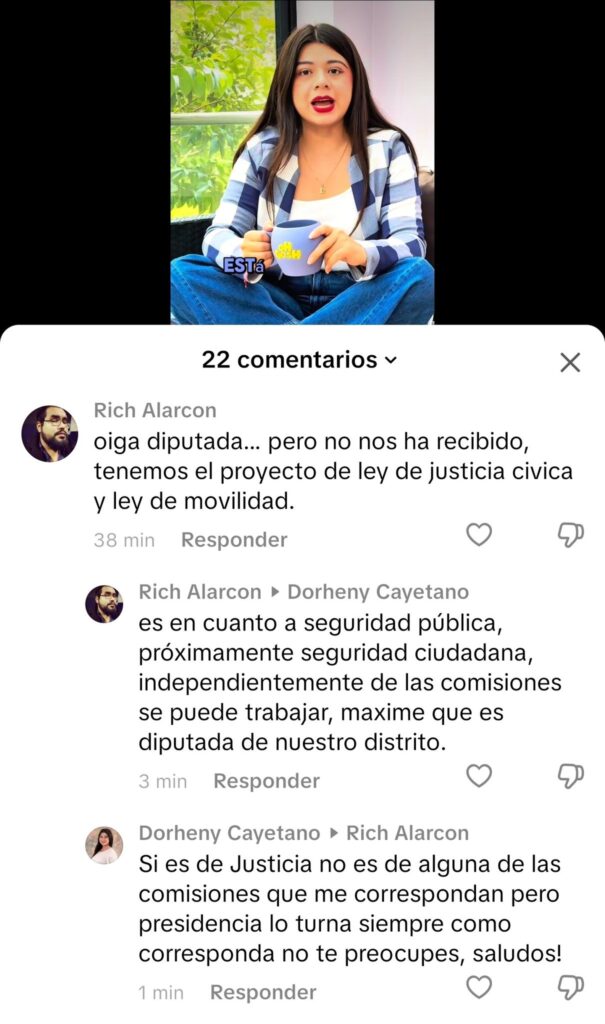
Task: Open Dorheny Cayetano's profile avatar
Action: point(104,845)
